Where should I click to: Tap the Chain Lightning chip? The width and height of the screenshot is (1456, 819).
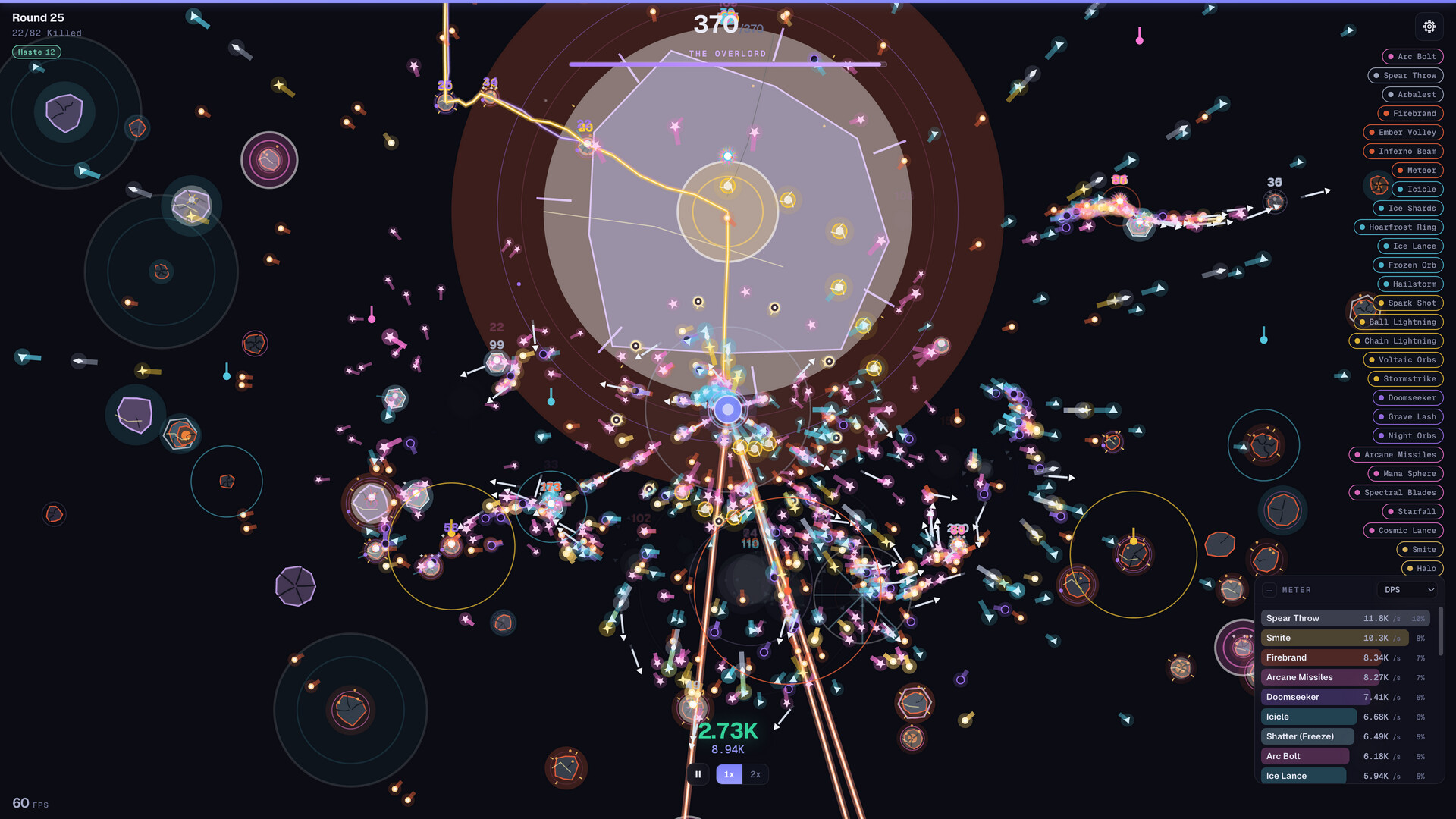click(x=1396, y=340)
